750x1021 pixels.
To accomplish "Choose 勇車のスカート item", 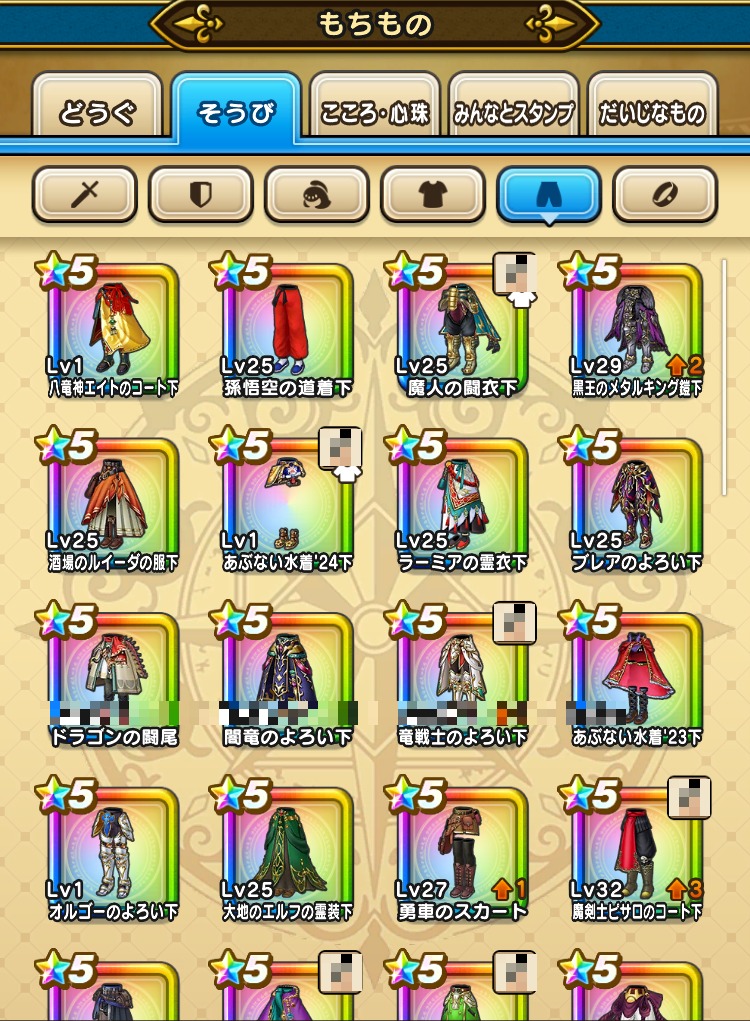I will pos(461,853).
